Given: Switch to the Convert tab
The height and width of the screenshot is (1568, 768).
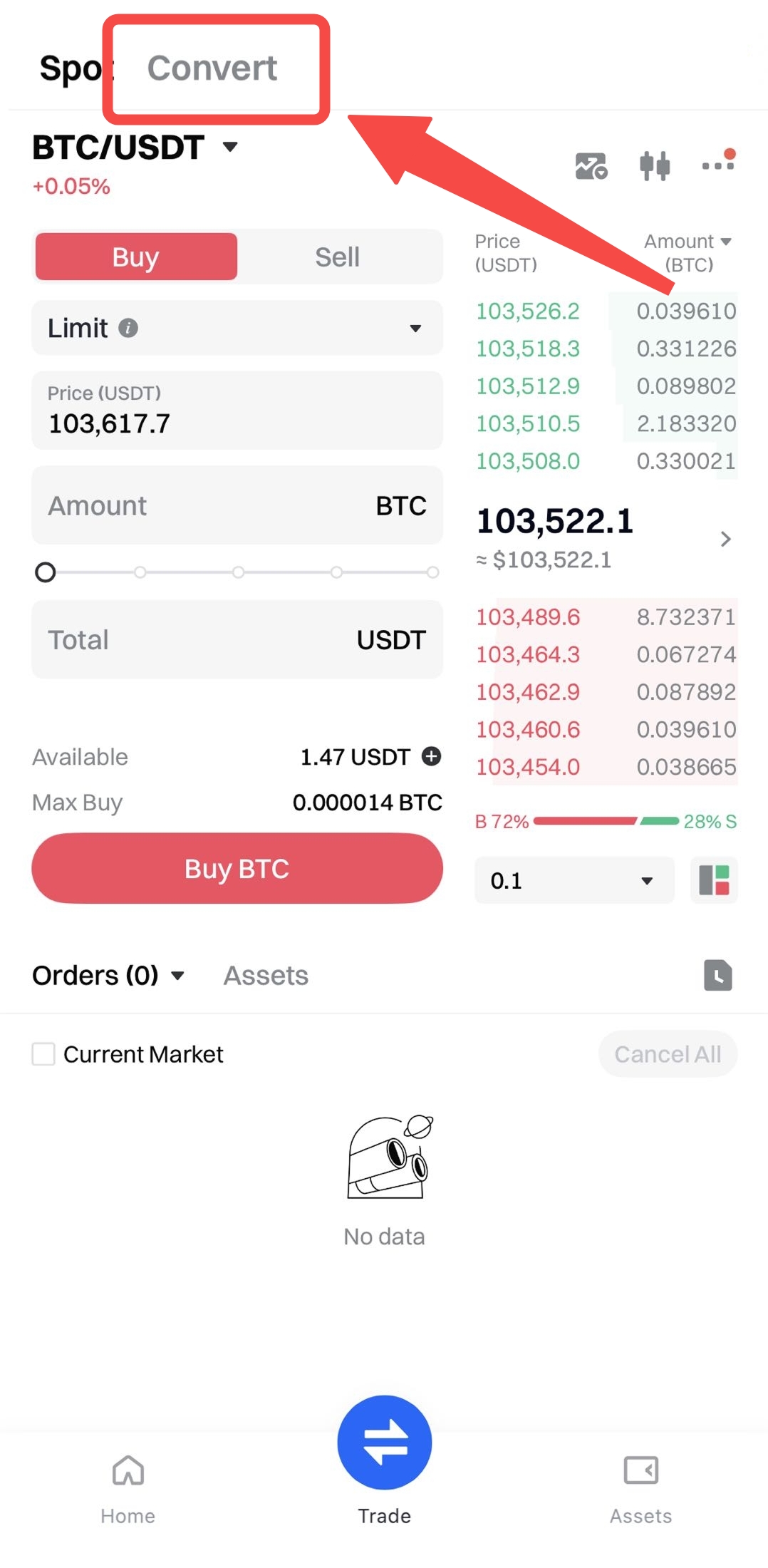Looking at the screenshot, I should pyautogui.click(x=212, y=68).
